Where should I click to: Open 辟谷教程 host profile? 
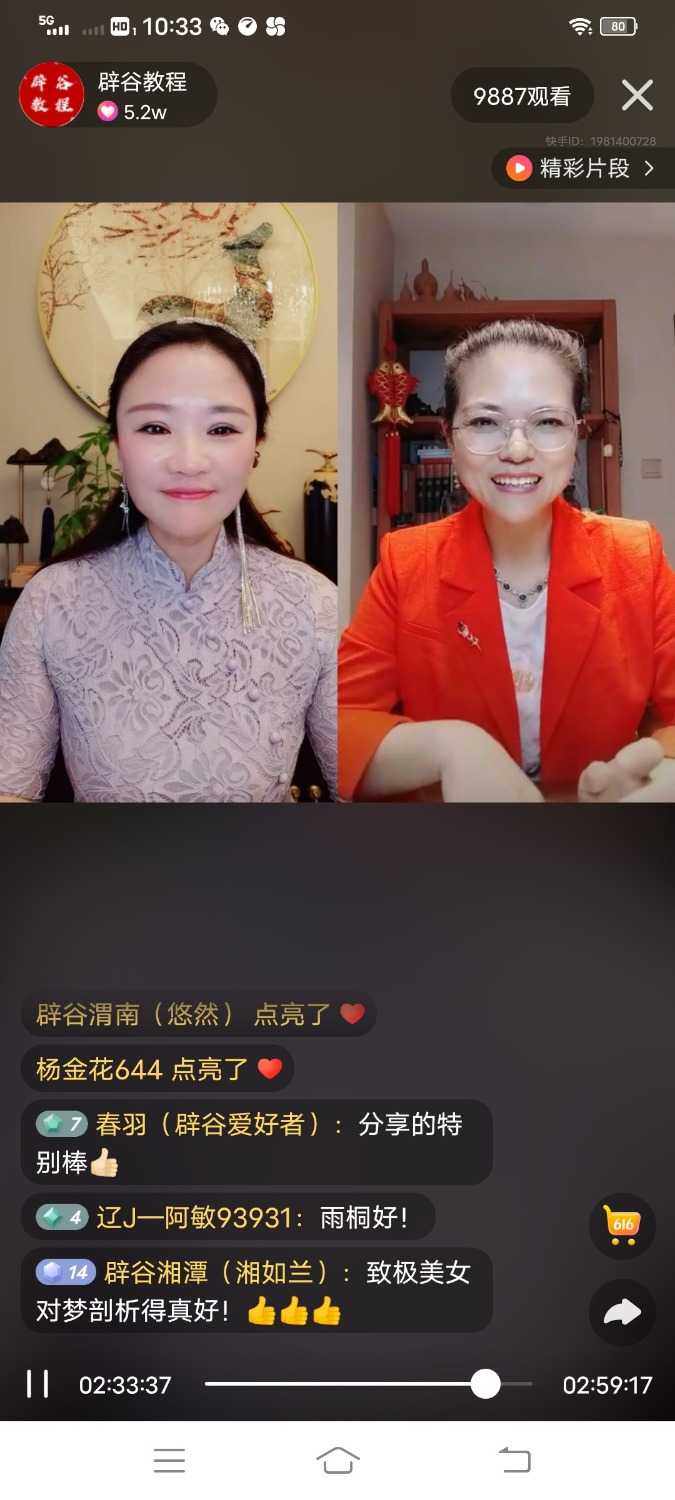51,96
